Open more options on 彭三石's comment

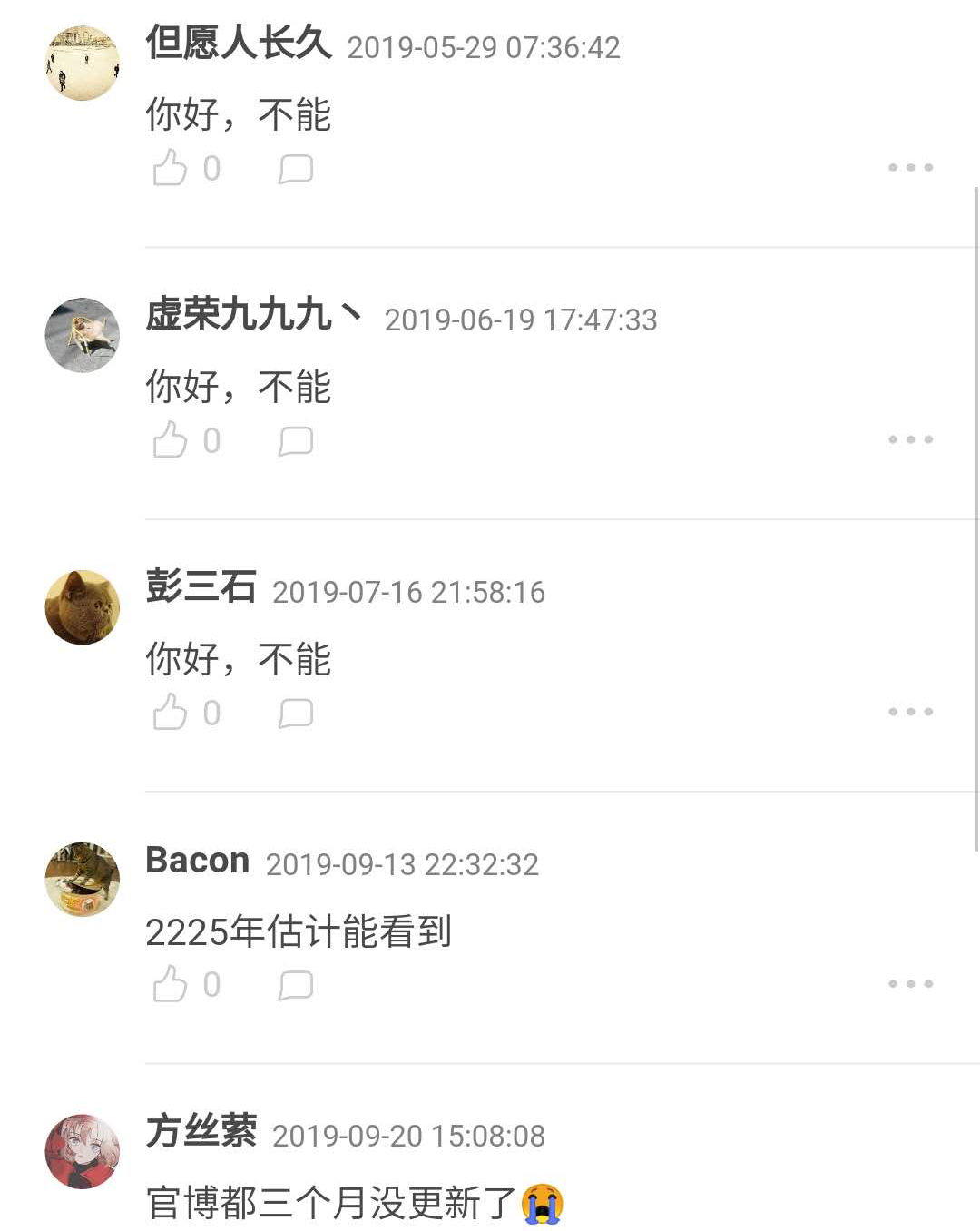point(910,712)
